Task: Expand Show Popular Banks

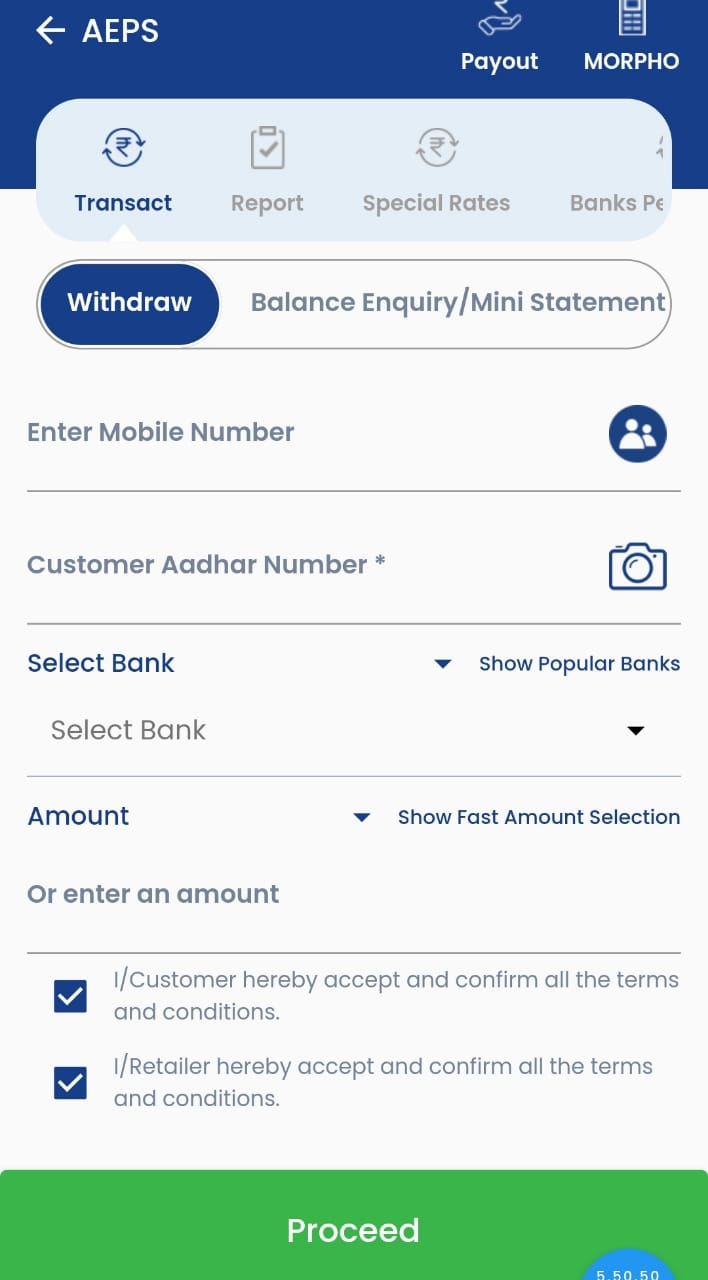Action: coord(578,664)
